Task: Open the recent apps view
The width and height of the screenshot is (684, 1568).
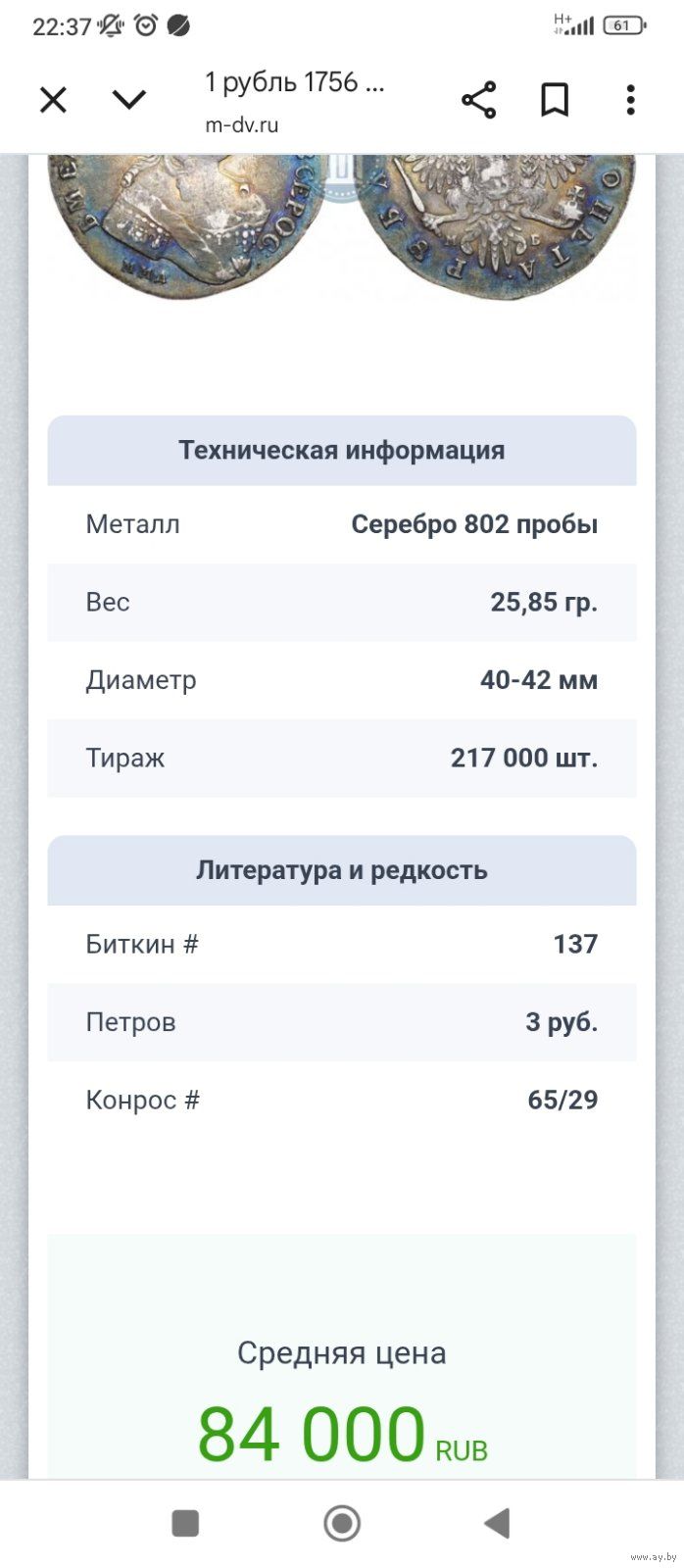Action: [185, 1523]
